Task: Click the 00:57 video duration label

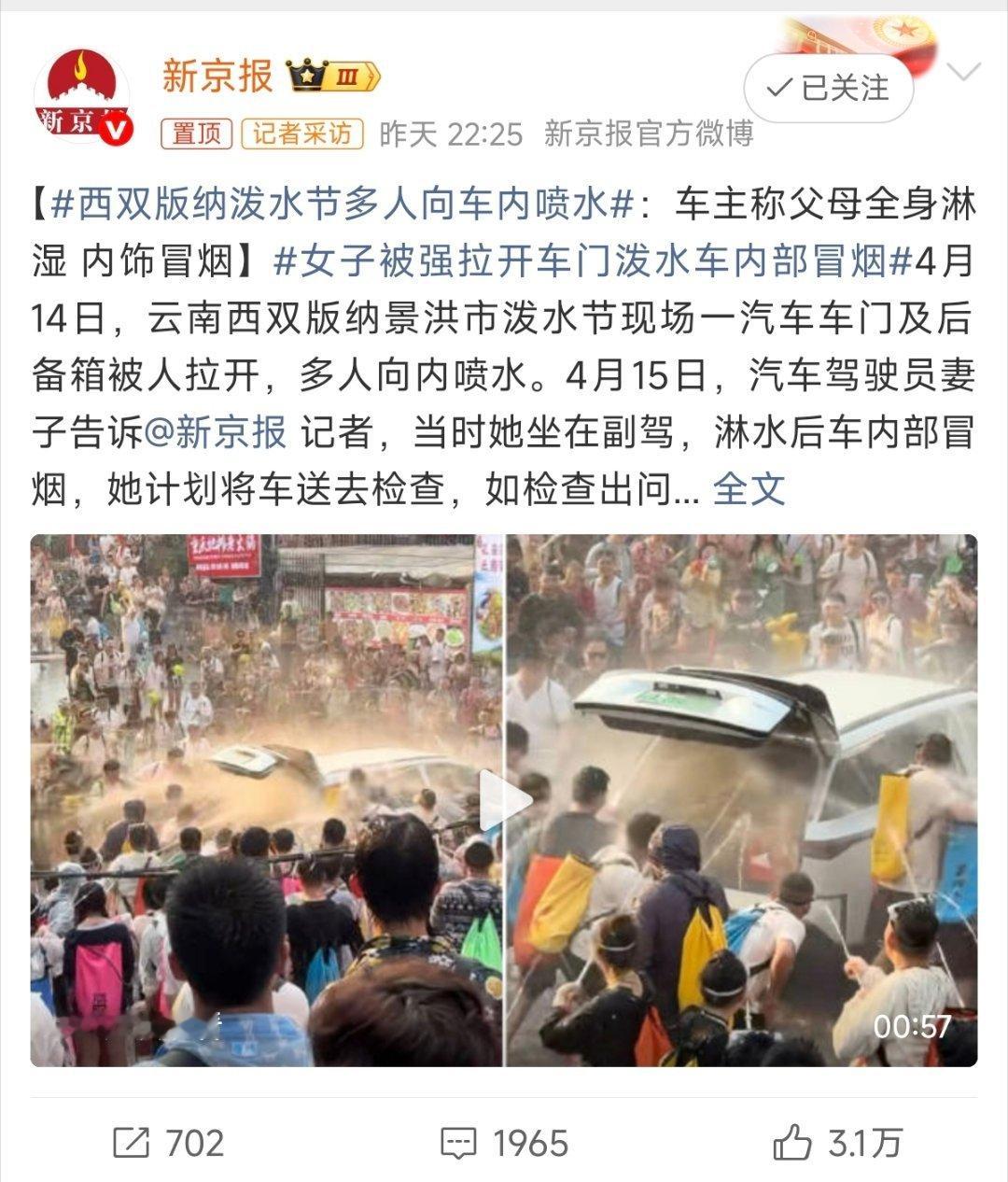Action: tap(910, 1024)
